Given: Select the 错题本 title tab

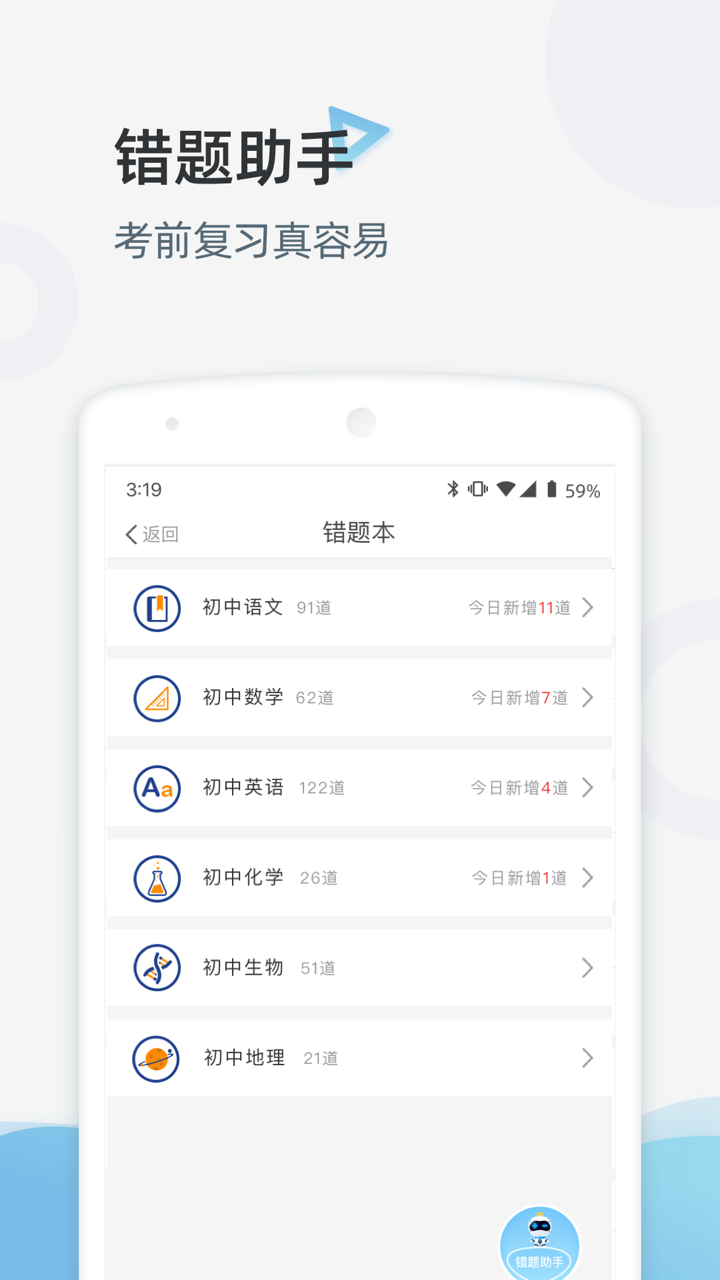Looking at the screenshot, I should click(359, 532).
